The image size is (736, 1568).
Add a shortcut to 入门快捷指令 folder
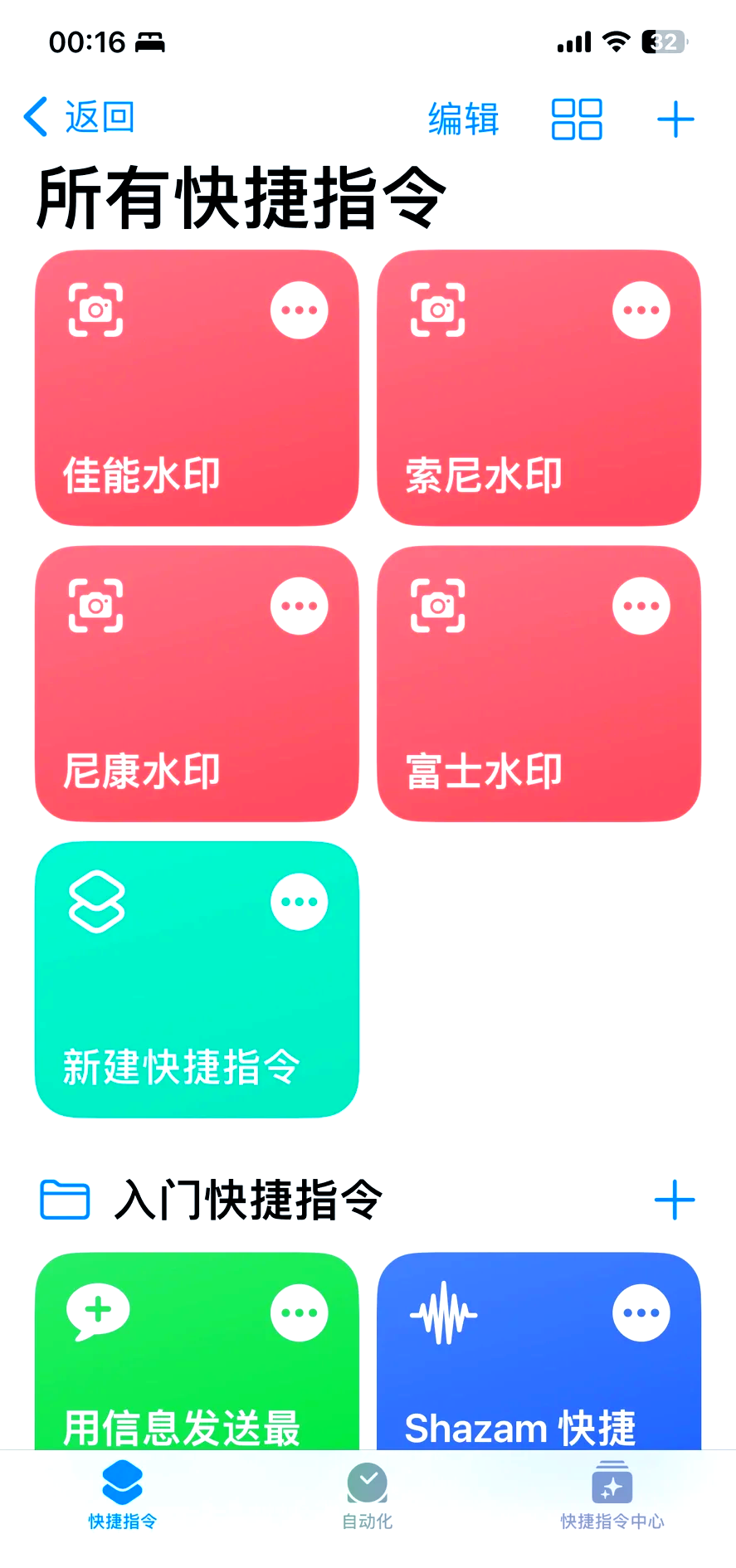(x=675, y=1200)
